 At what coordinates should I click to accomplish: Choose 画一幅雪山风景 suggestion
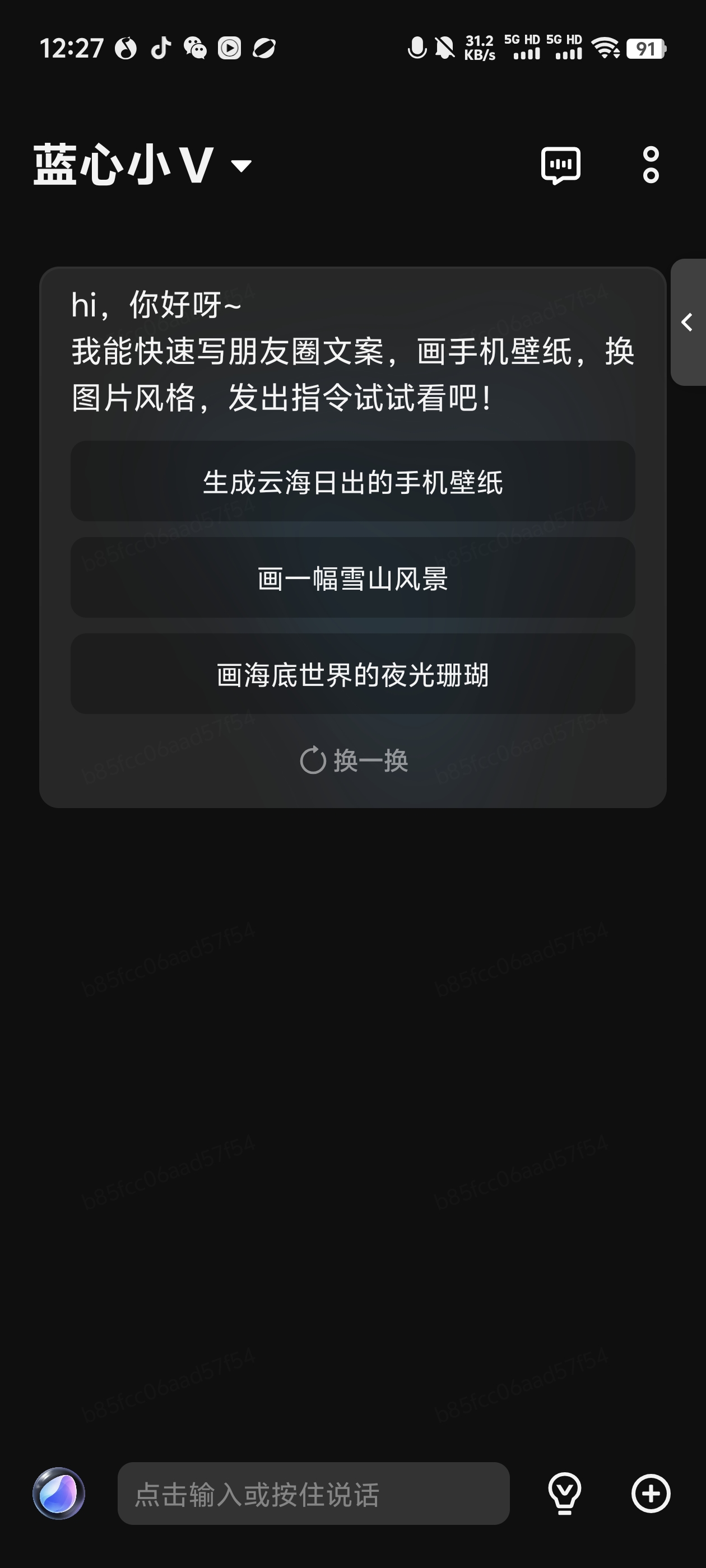(x=352, y=578)
